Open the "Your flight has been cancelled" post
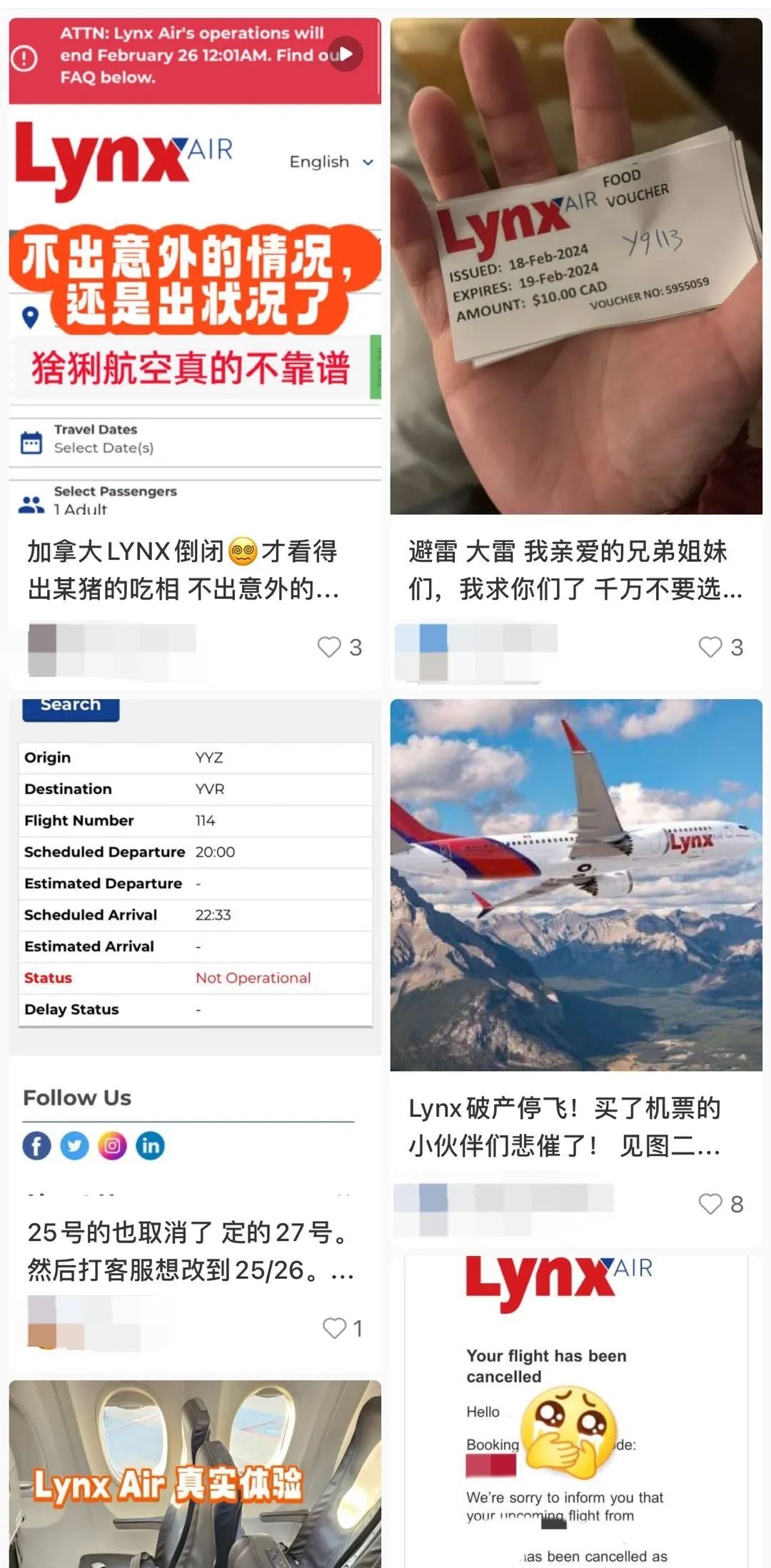The height and width of the screenshot is (1568, 771). pyautogui.click(x=576, y=1412)
